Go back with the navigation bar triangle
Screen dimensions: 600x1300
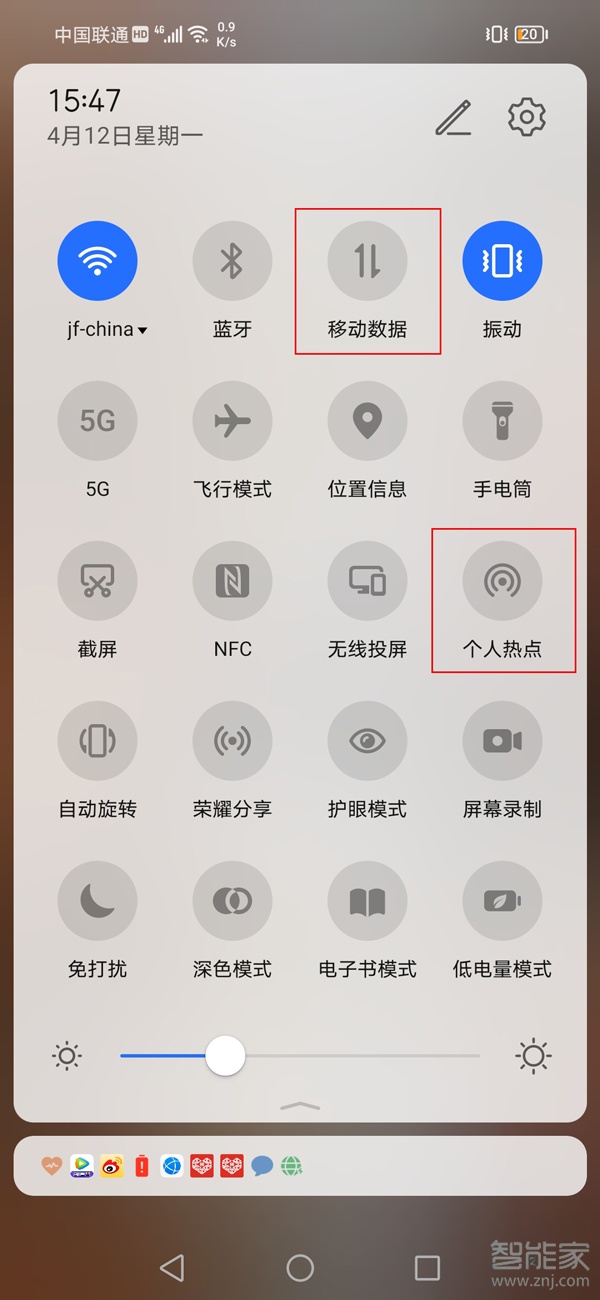172,1268
